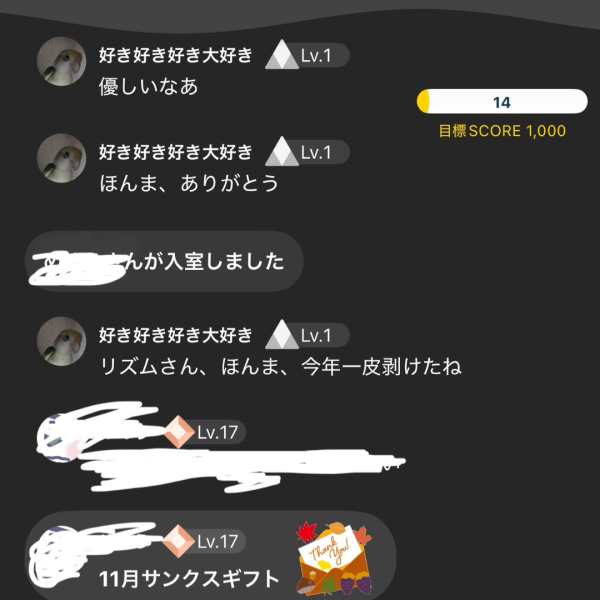Select the comment about リズムさん

pyautogui.click(x=280, y=367)
